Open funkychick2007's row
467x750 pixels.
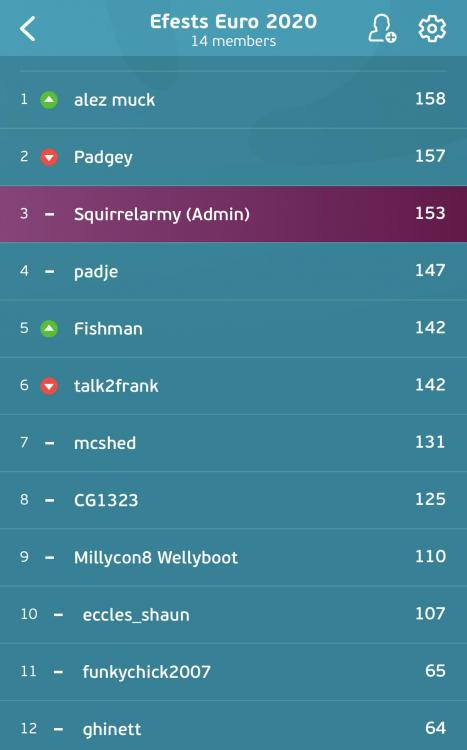(x=234, y=672)
